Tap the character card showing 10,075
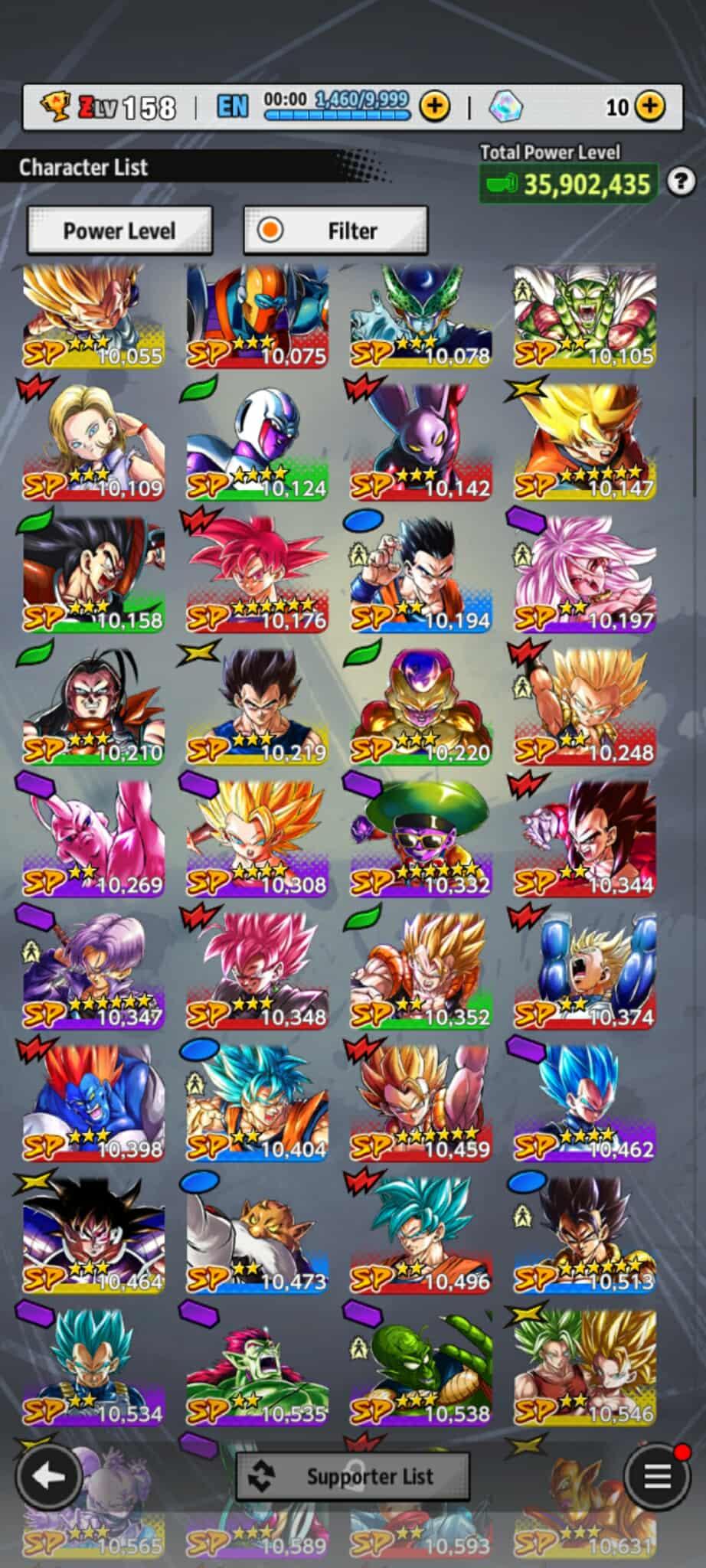Image resolution: width=706 pixels, height=1568 pixels. [257, 315]
